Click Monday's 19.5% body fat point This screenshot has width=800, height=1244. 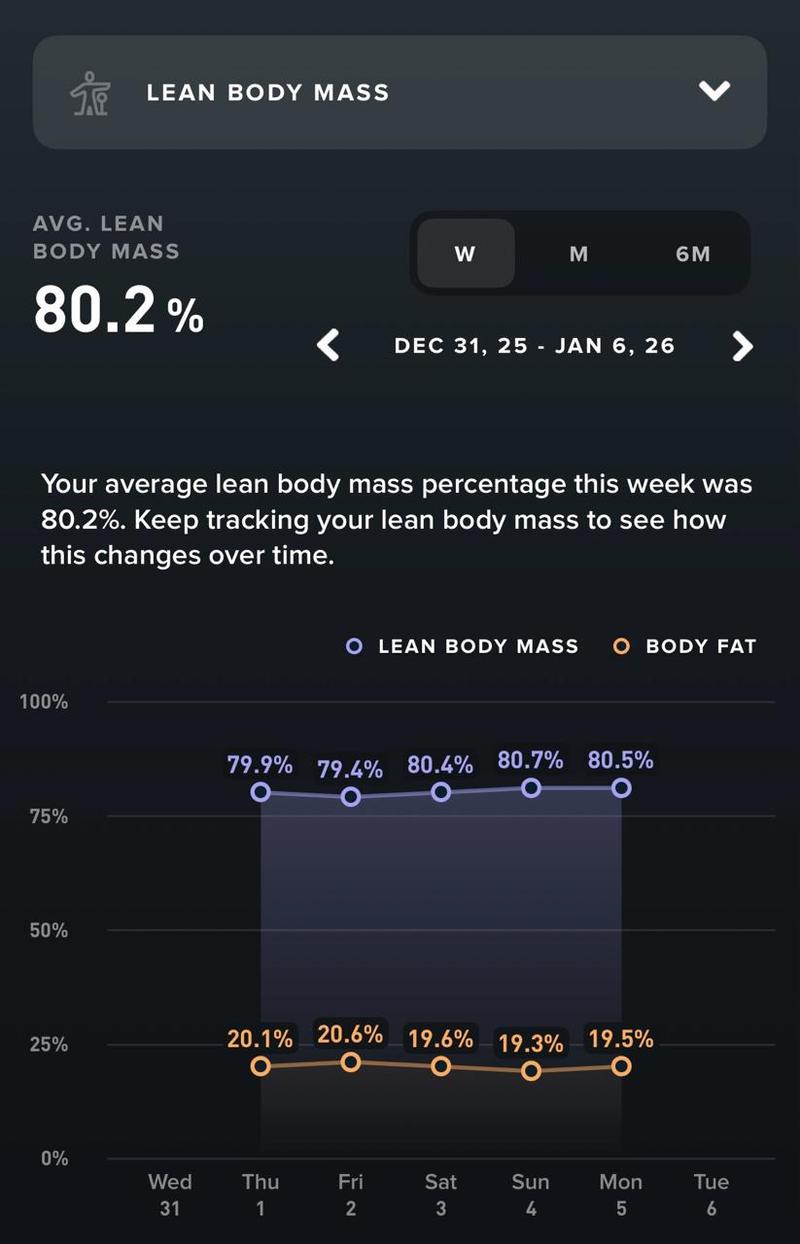(621, 1068)
